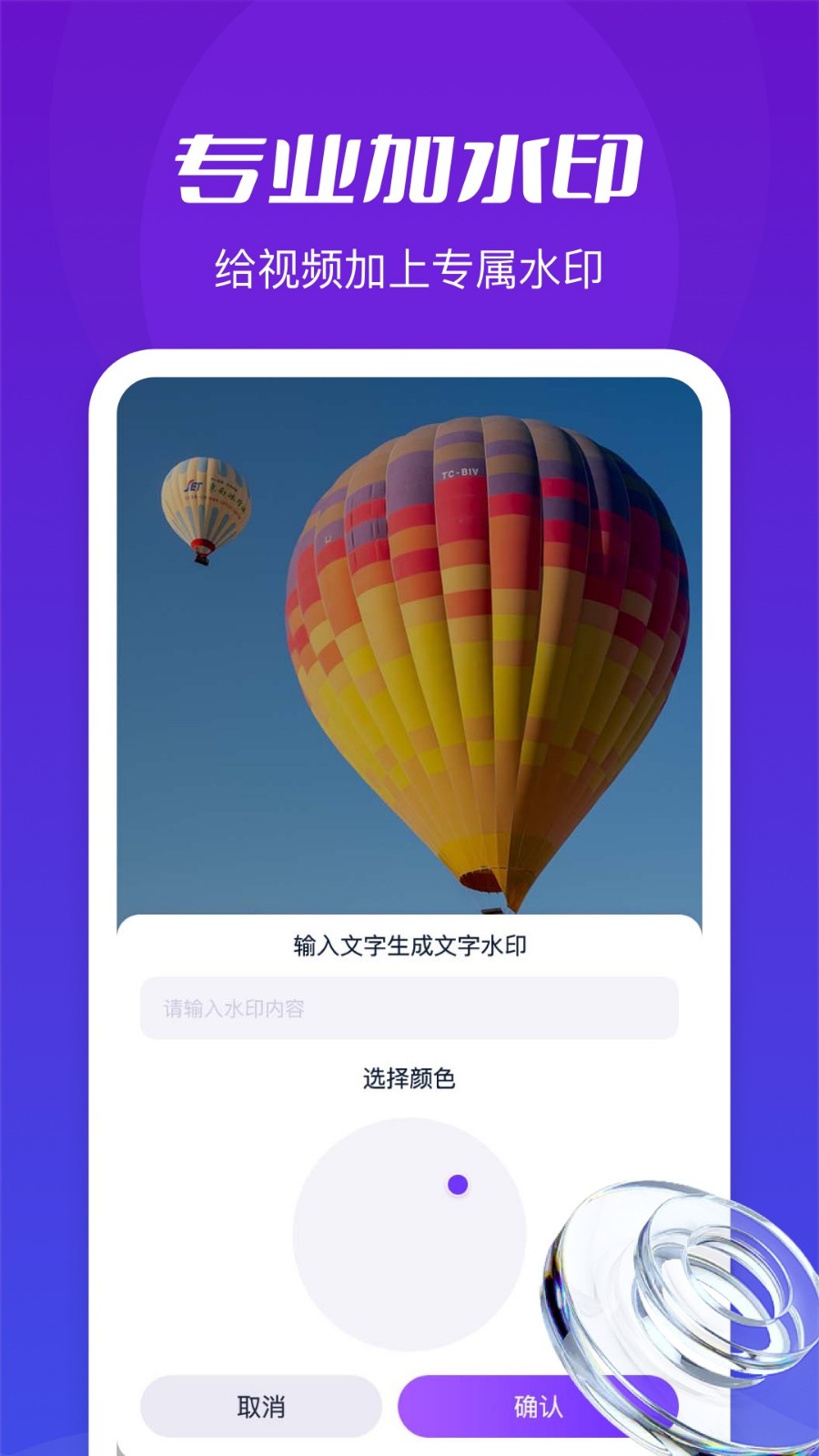
Task: Click the 输入文字生成文字水印 heading
Action: (x=409, y=946)
